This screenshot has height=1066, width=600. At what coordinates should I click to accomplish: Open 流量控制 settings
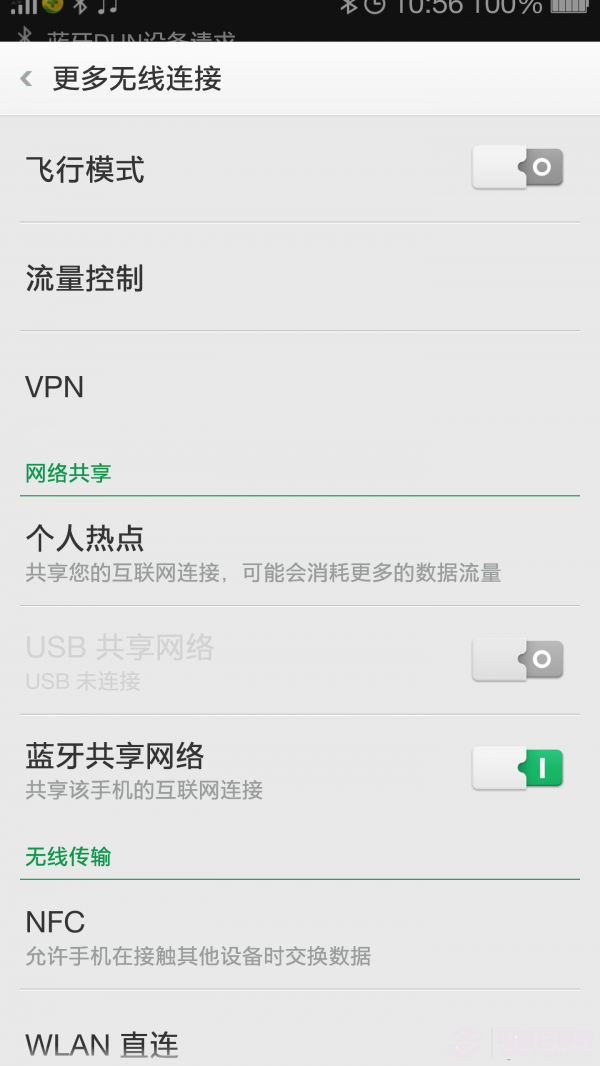(300, 278)
